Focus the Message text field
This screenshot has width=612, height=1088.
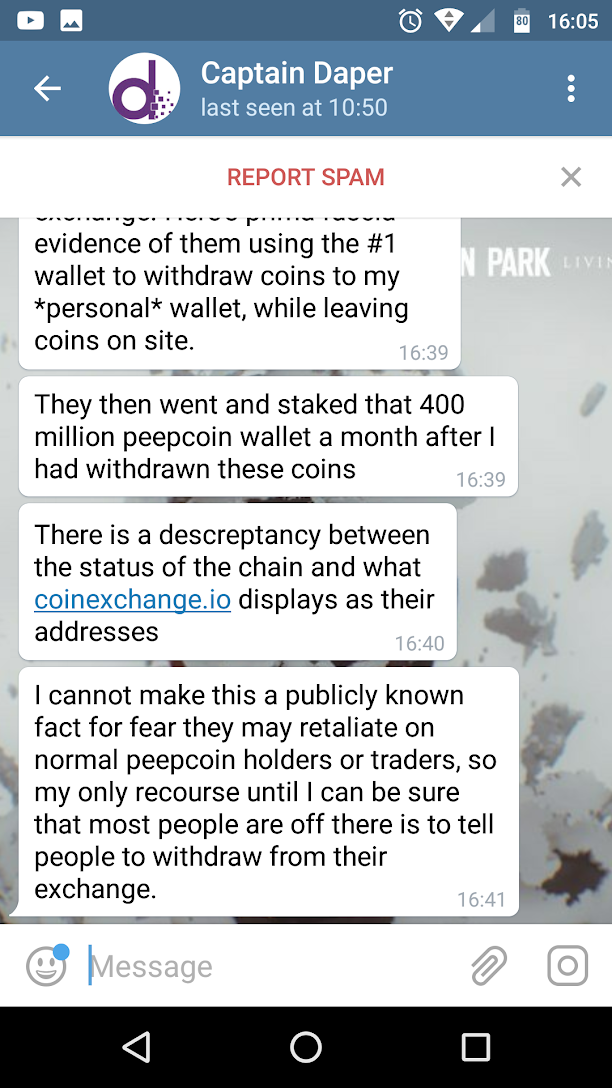click(x=270, y=966)
